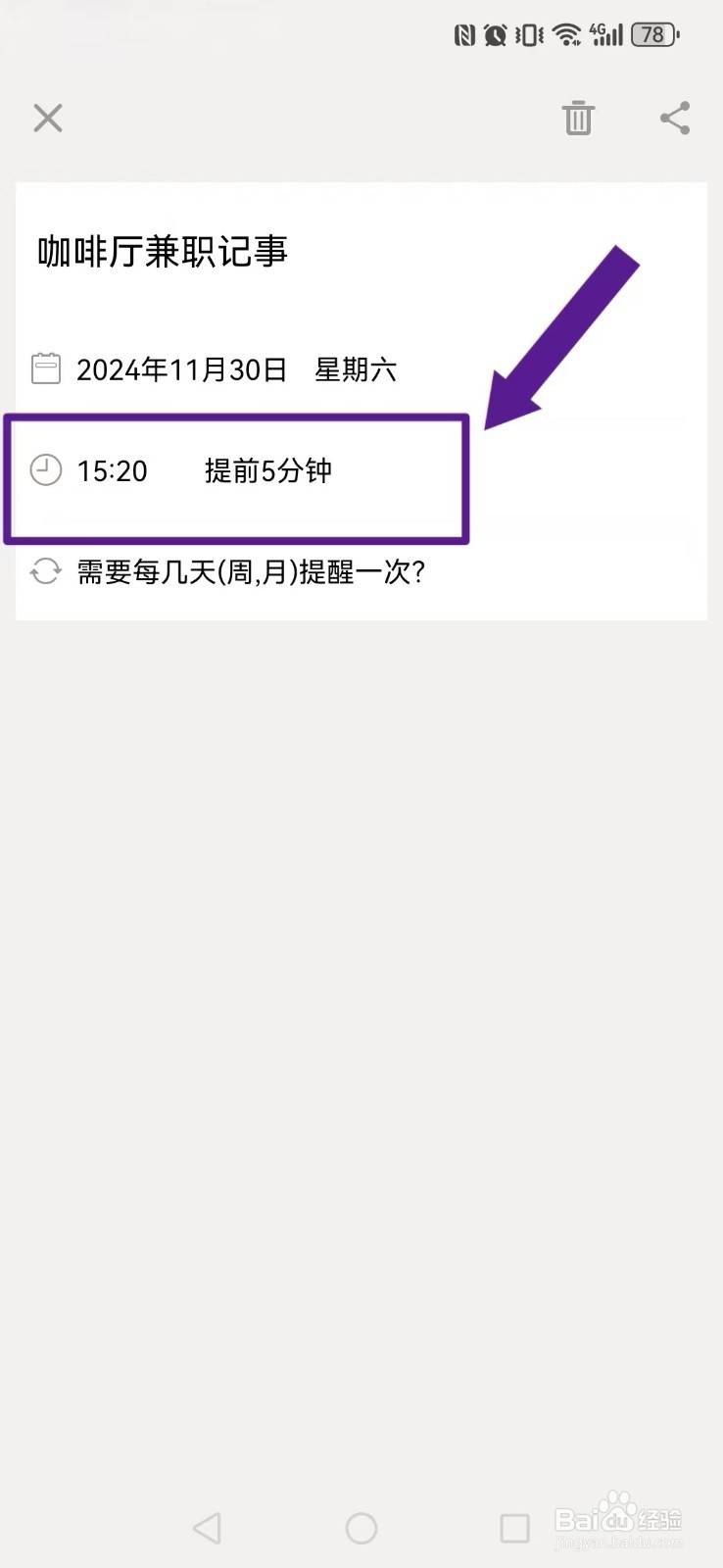The width and height of the screenshot is (723, 1568).
Task: Click the repeat reminder cycle icon
Action: point(45,572)
